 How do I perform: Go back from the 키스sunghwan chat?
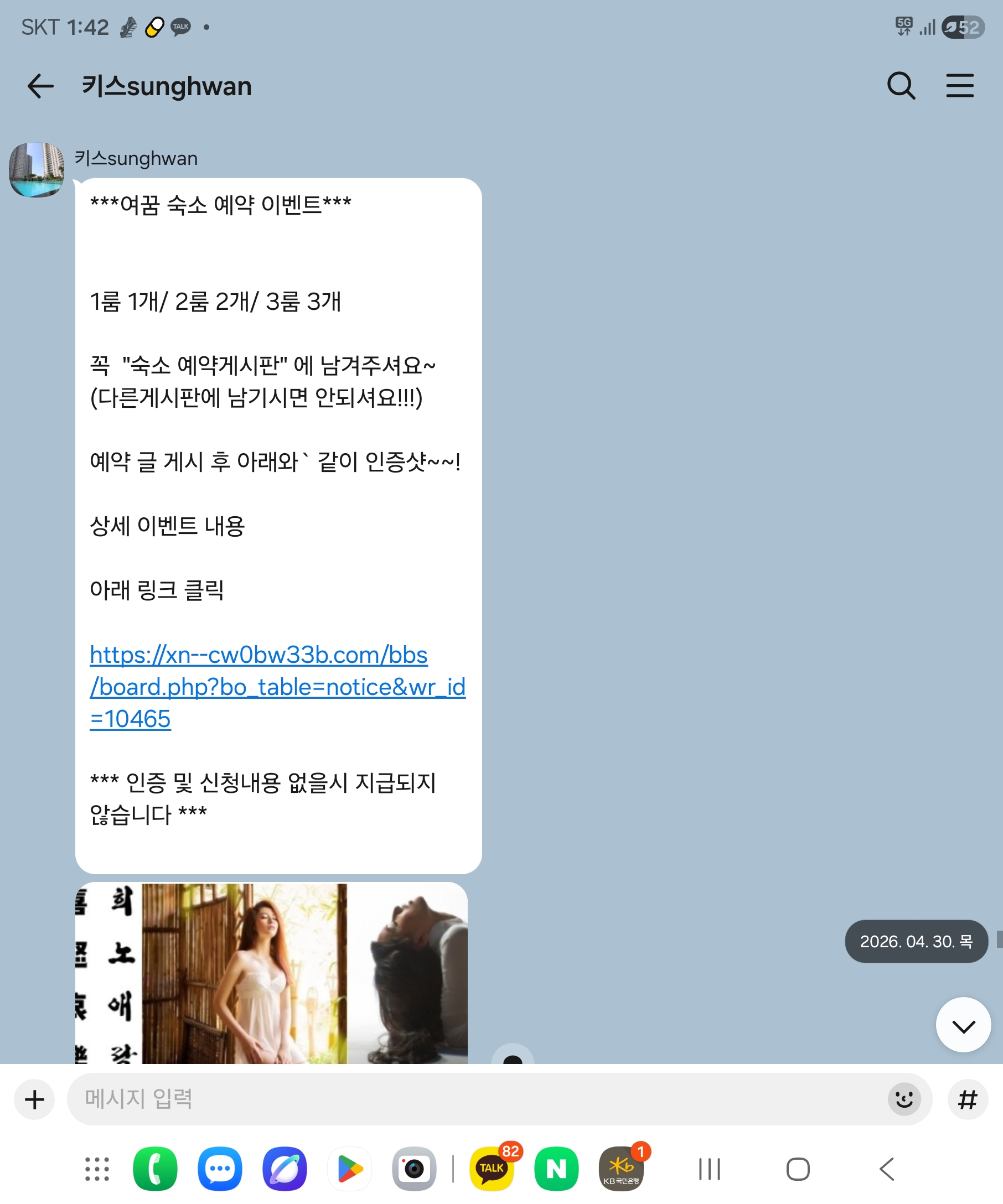(40, 86)
